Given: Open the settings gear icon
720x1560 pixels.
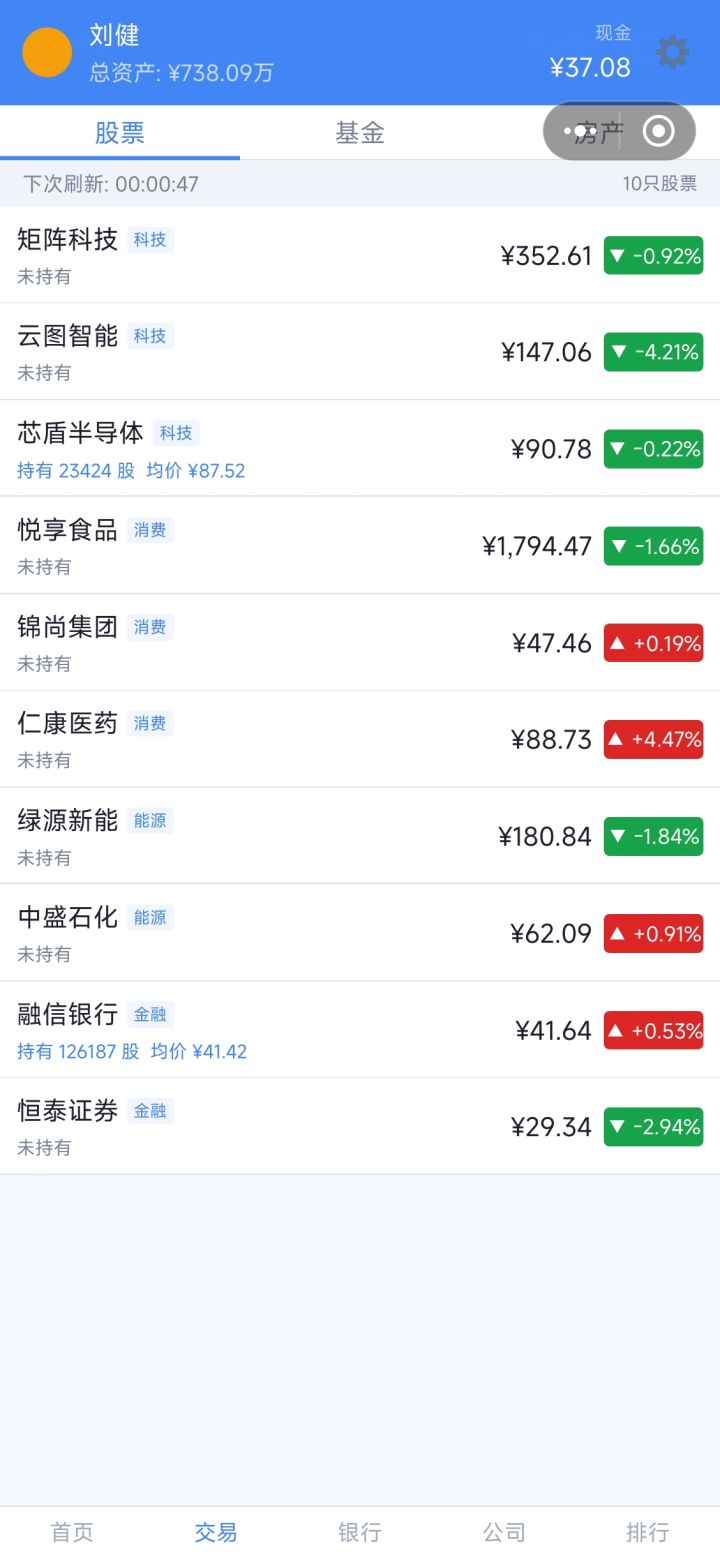Looking at the screenshot, I should point(672,52).
